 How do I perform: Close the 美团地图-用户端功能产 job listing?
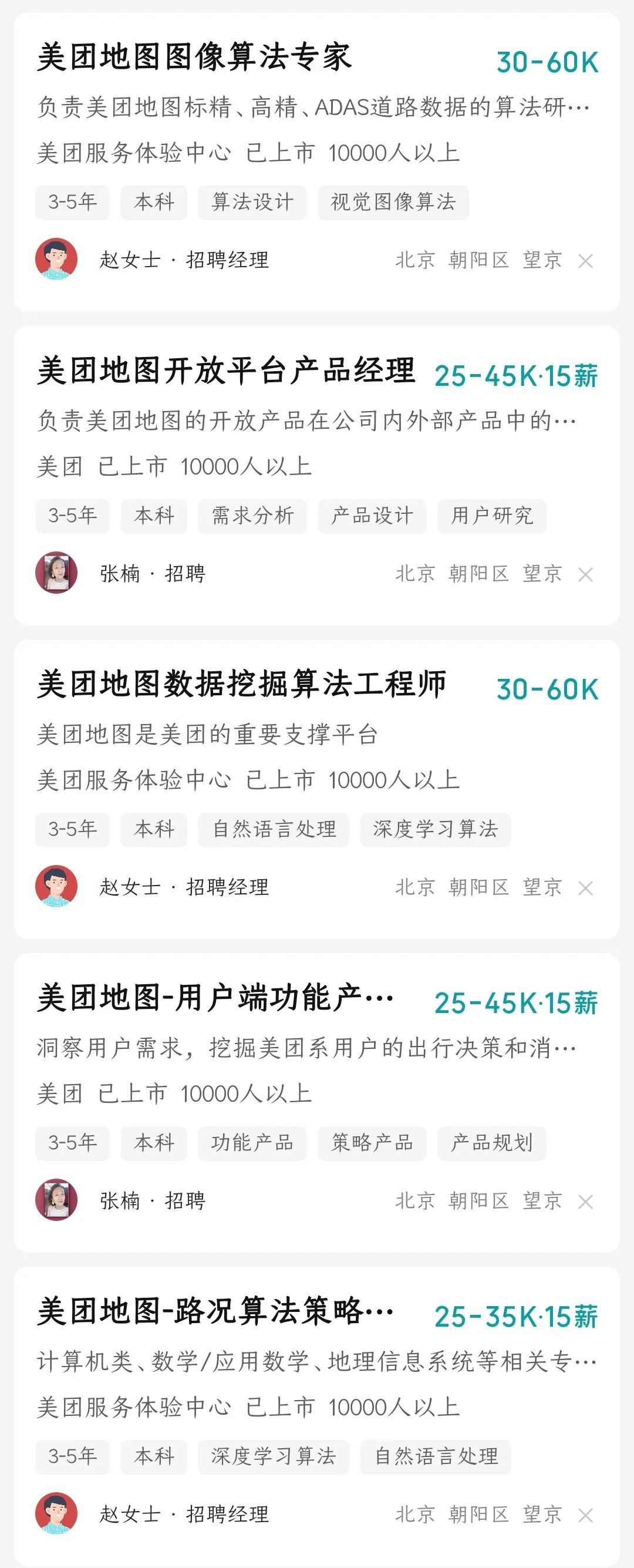pyautogui.click(x=585, y=1202)
